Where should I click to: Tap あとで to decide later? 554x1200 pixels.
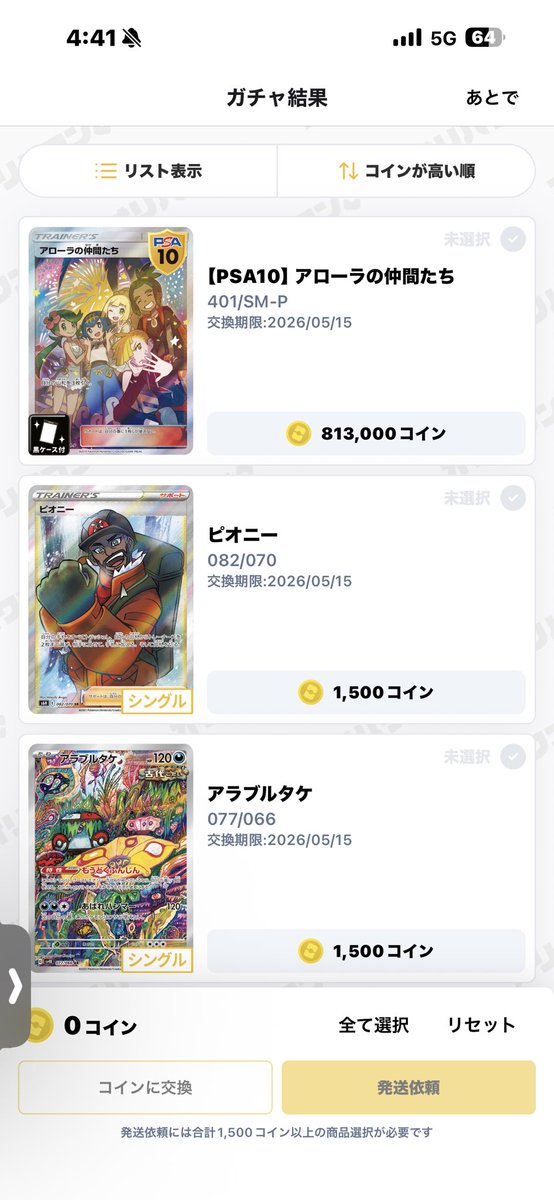coord(492,97)
